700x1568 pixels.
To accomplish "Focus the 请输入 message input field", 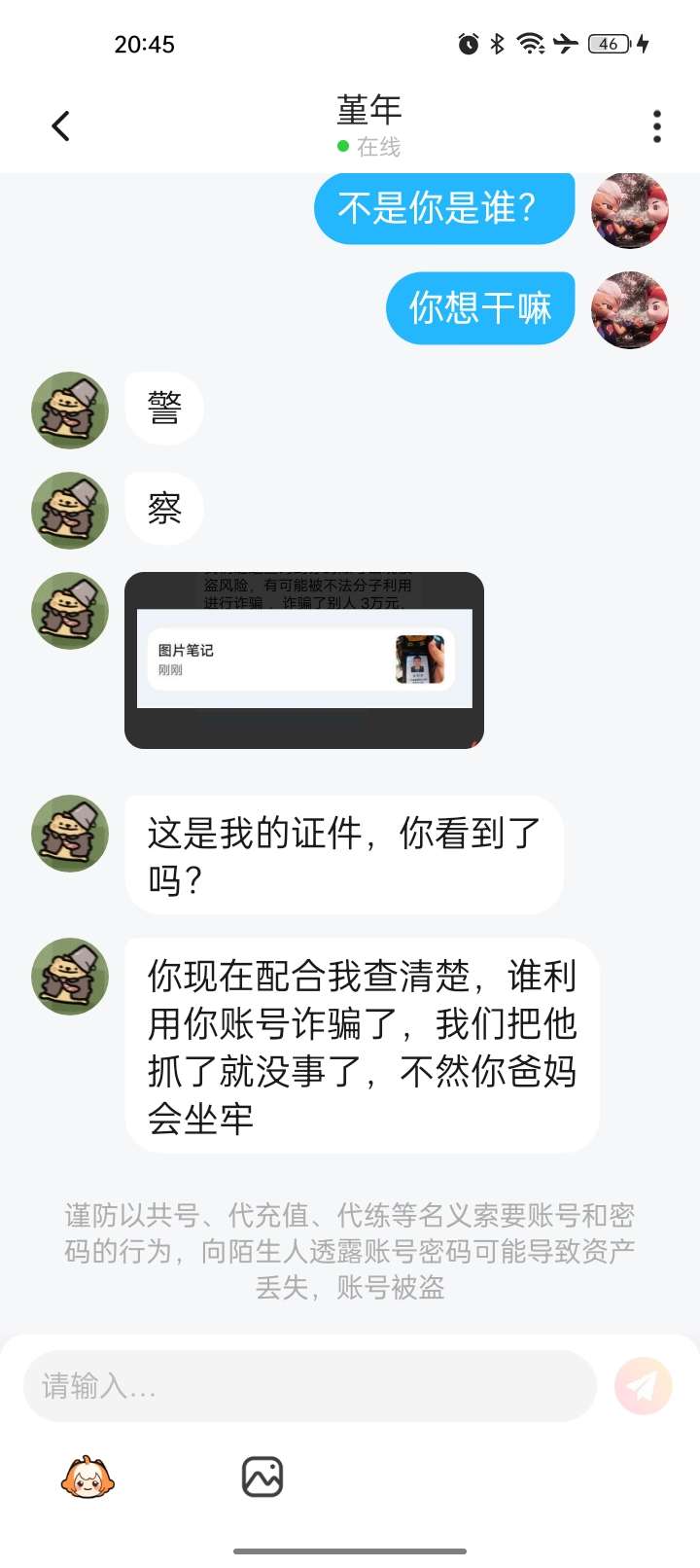I will point(309,1385).
